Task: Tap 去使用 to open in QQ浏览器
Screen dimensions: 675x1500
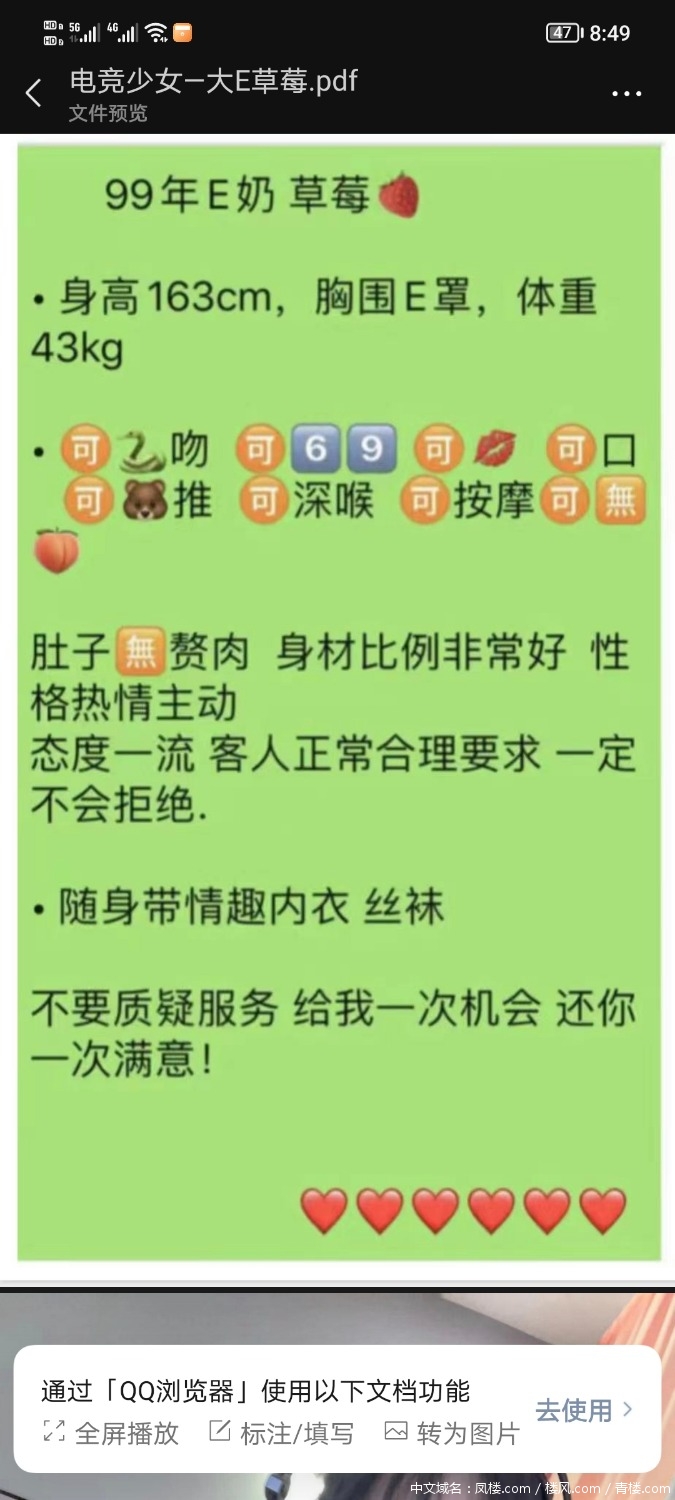Action: pos(584,1410)
